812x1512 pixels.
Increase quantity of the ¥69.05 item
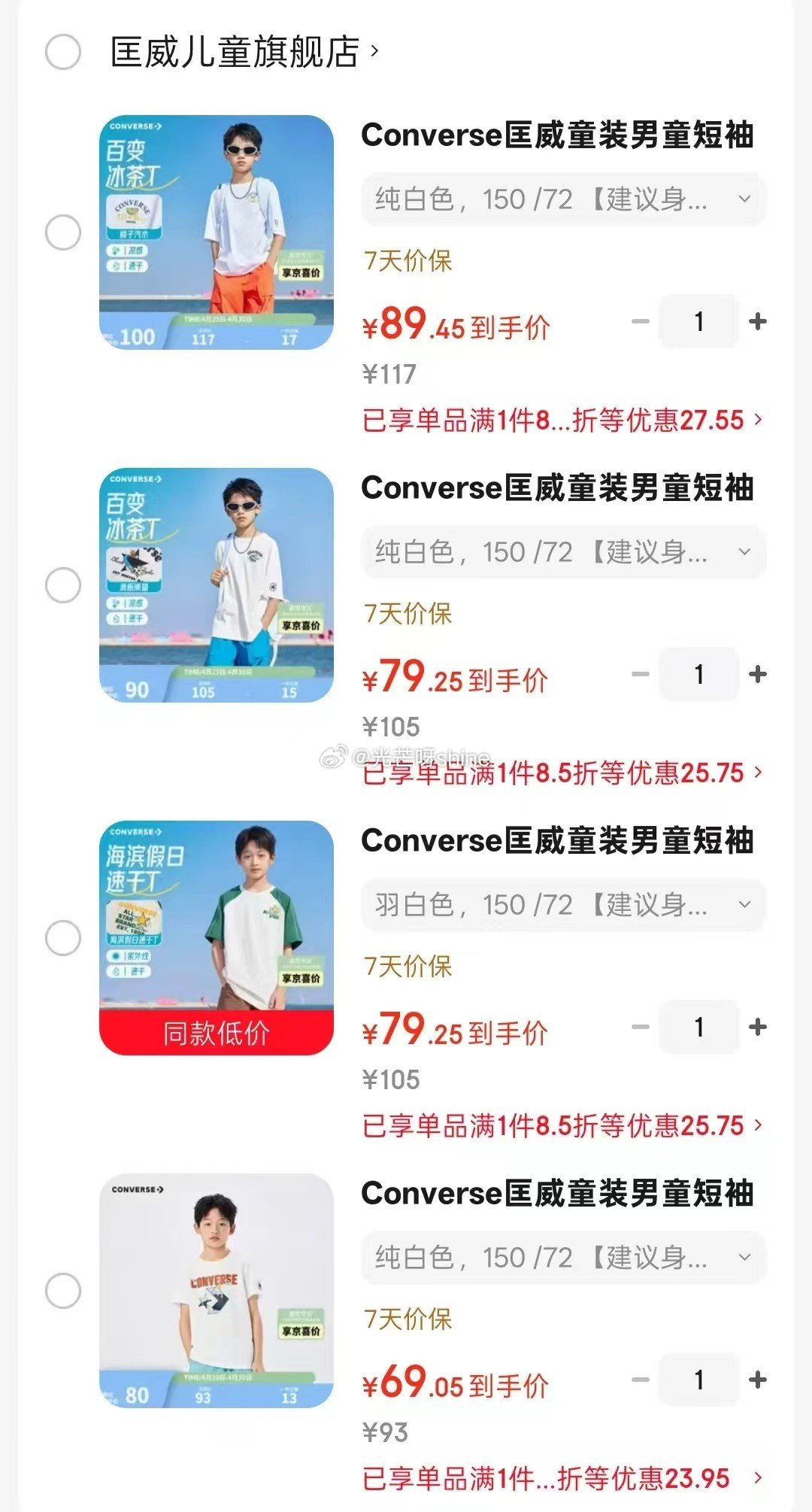point(758,1380)
